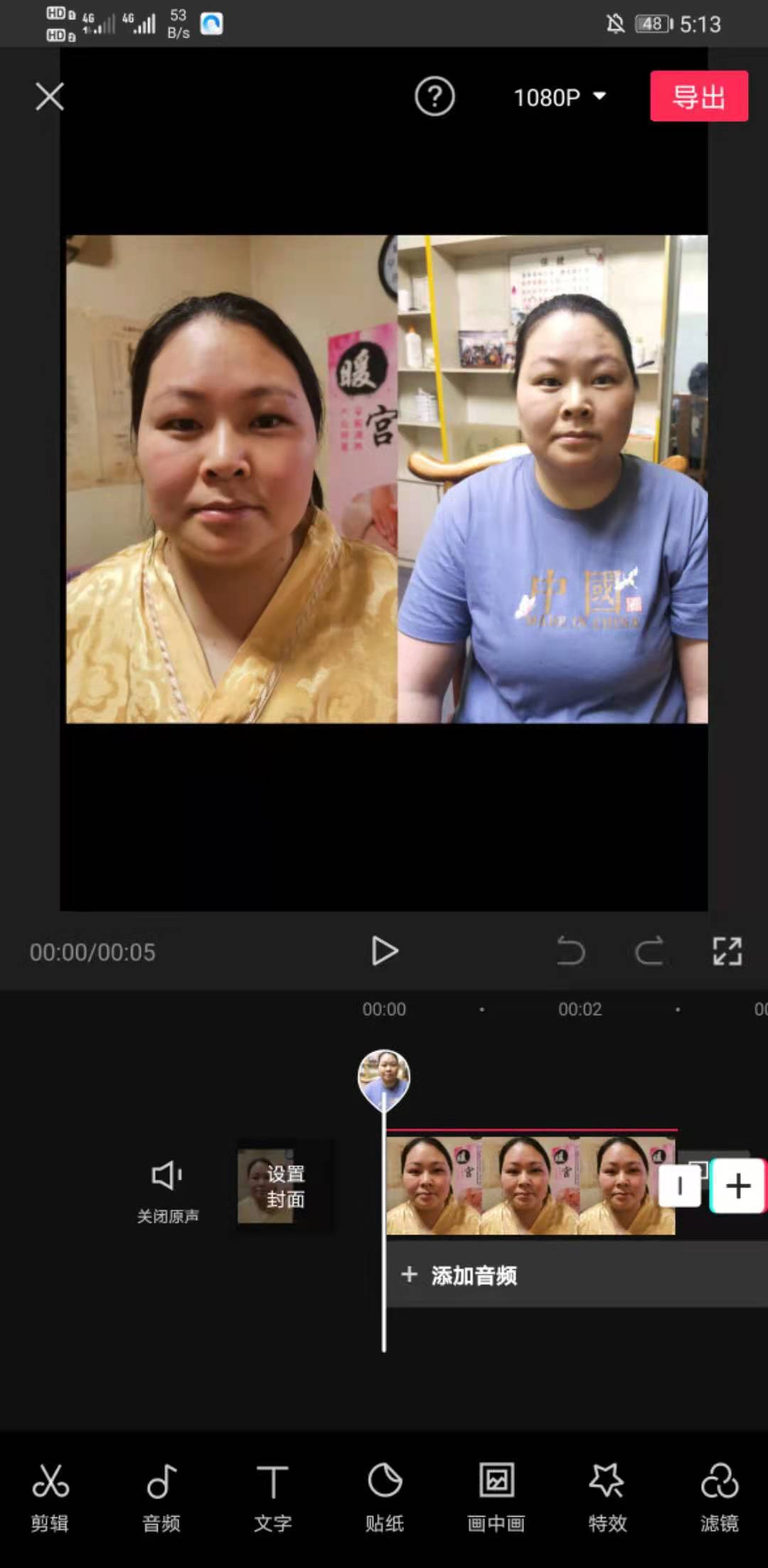Tap the transition marker between clips
The image size is (768, 1568).
point(680,1186)
